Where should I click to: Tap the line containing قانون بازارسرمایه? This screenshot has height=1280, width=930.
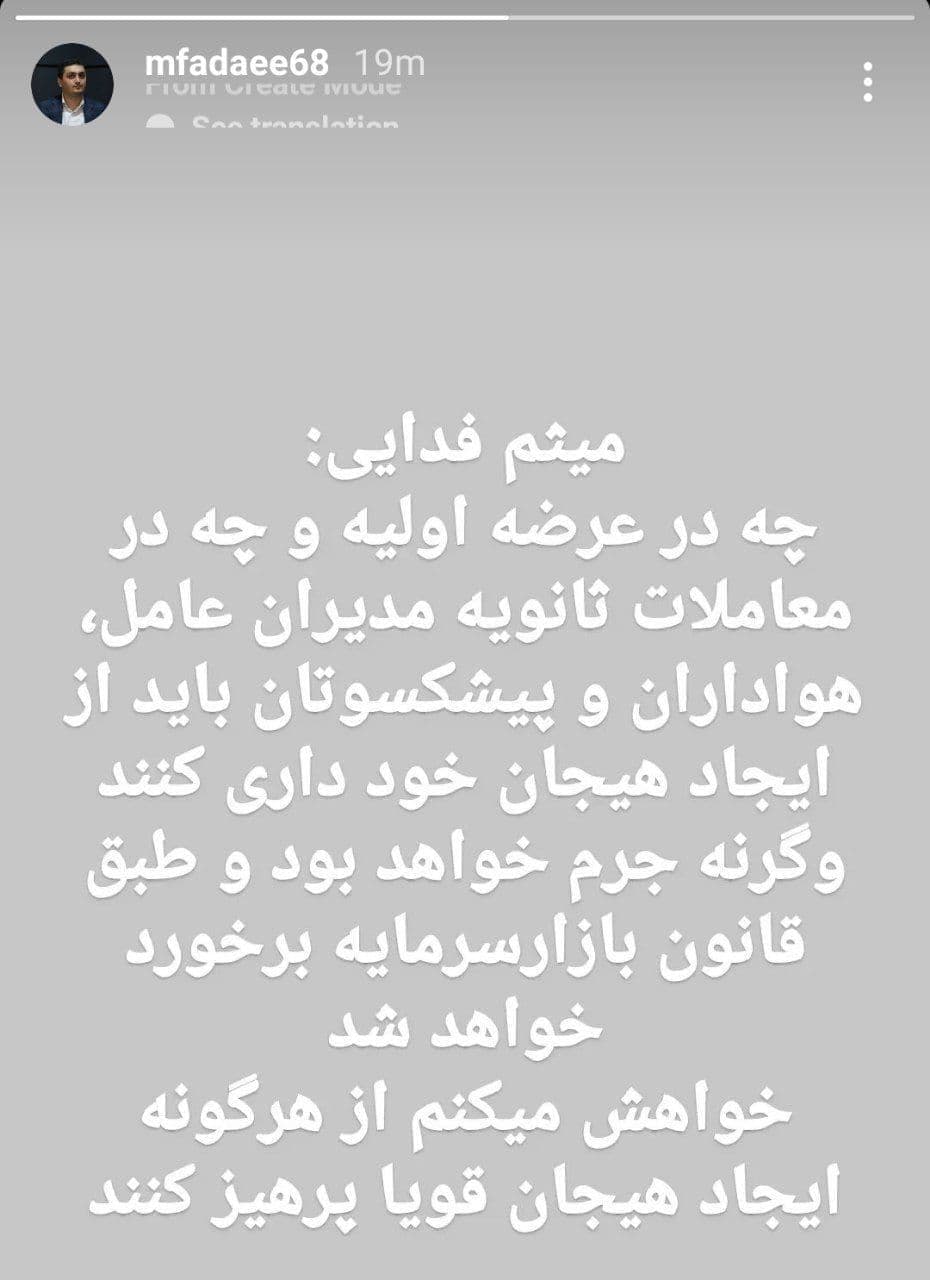pyautogui.click(x=465, y=945)
